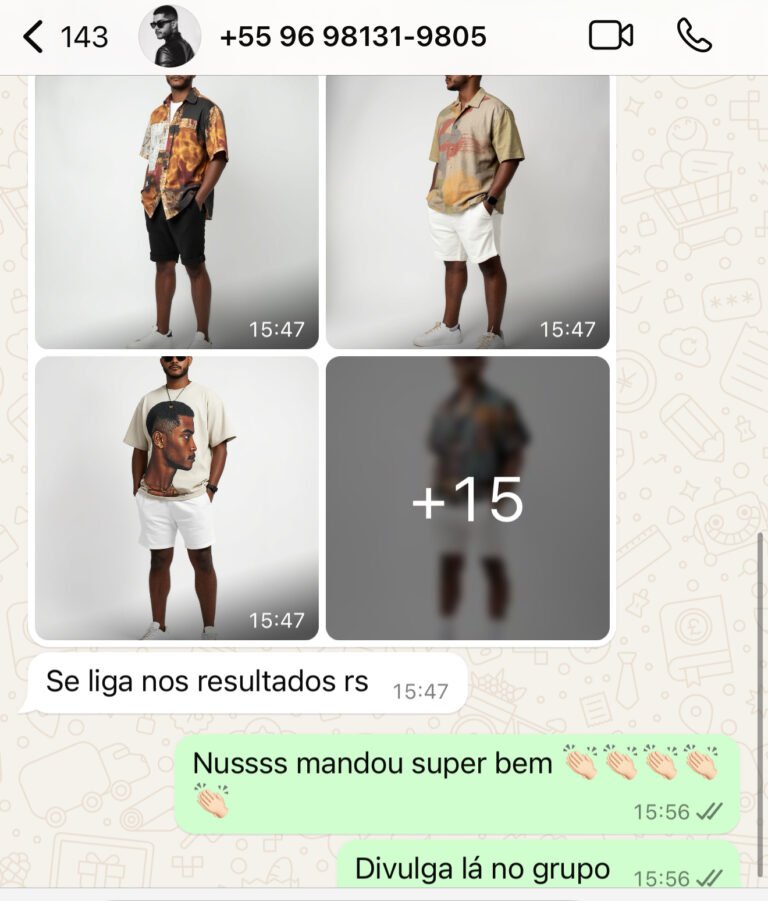View the +15 more photos
Image resolution: width=768 pixels, height=901 pixels.
tap(468, 497)
